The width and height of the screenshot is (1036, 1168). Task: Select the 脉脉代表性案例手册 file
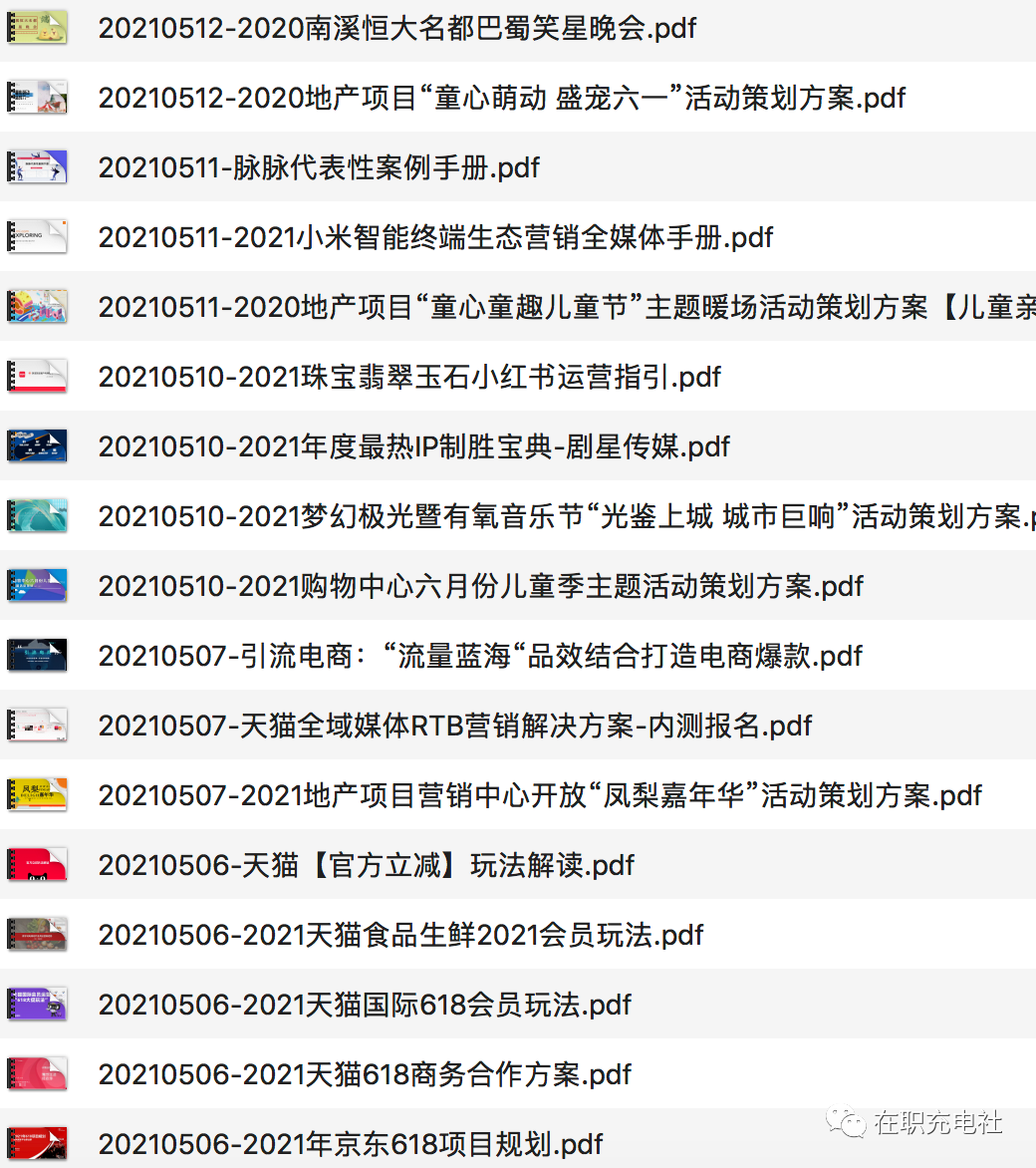(319, 167)
